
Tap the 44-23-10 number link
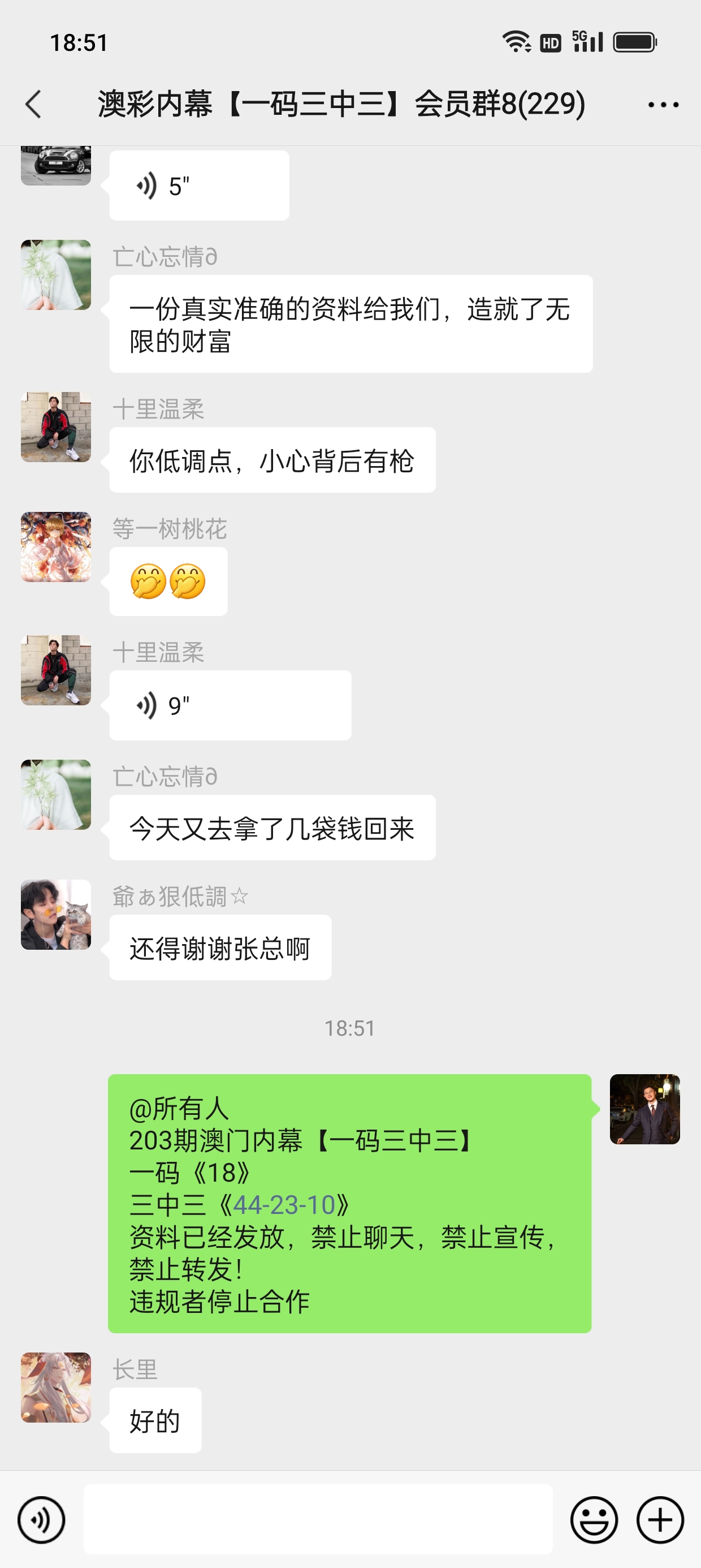(284, 1205)
